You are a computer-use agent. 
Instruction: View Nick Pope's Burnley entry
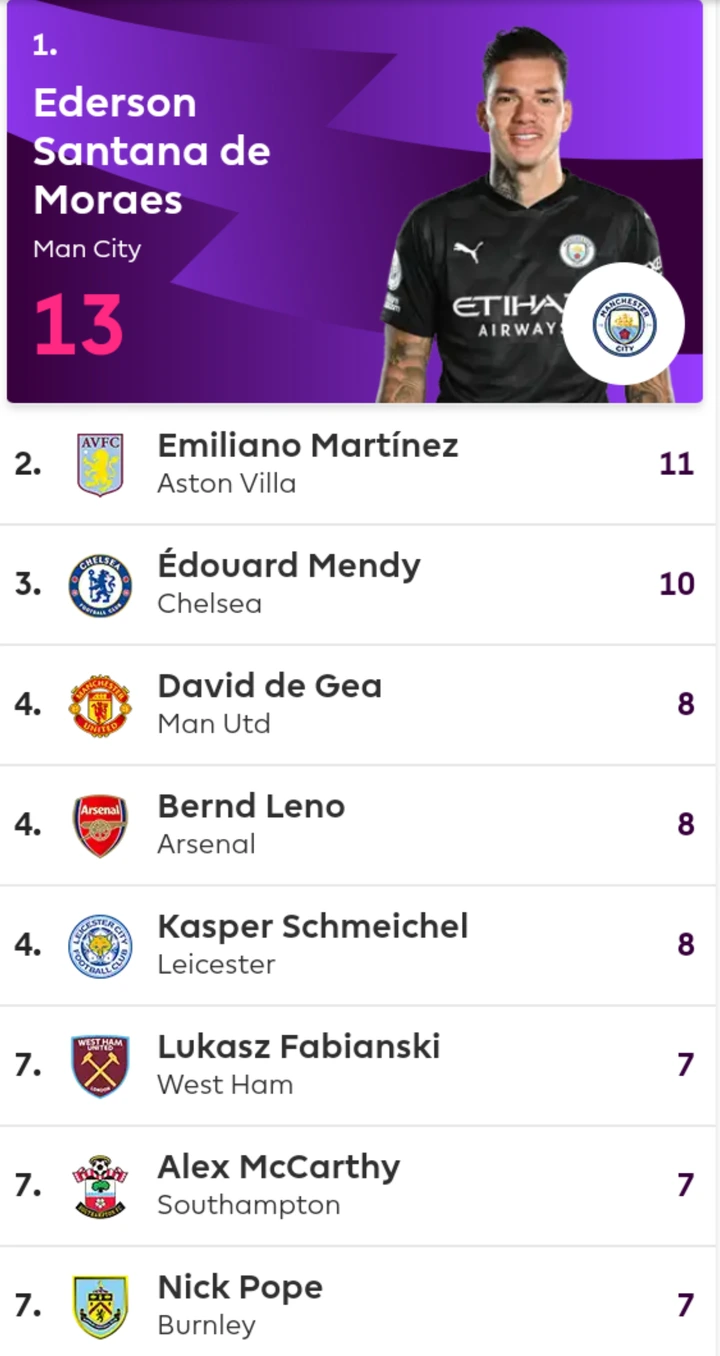point(358,1302)
